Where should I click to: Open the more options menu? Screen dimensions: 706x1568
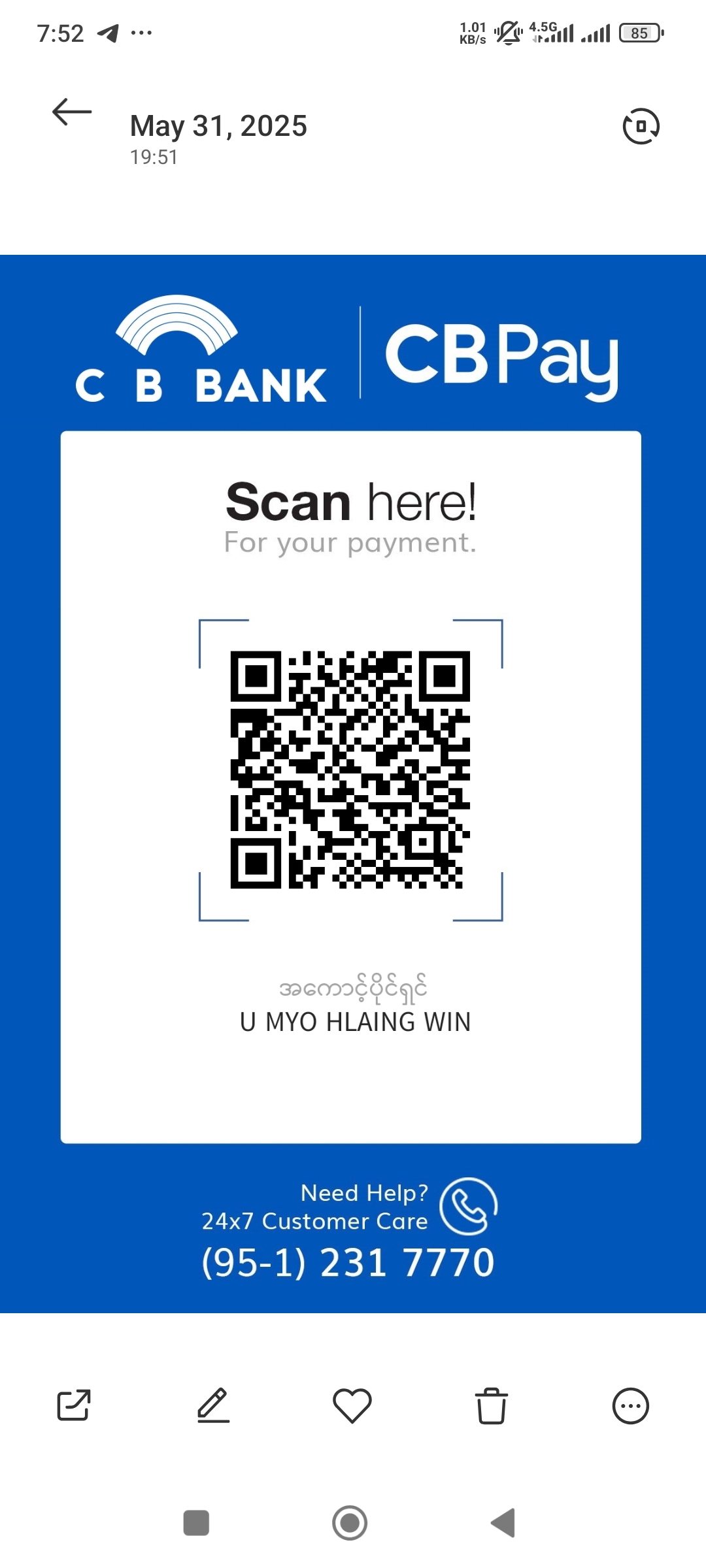tap(630, 1405)
